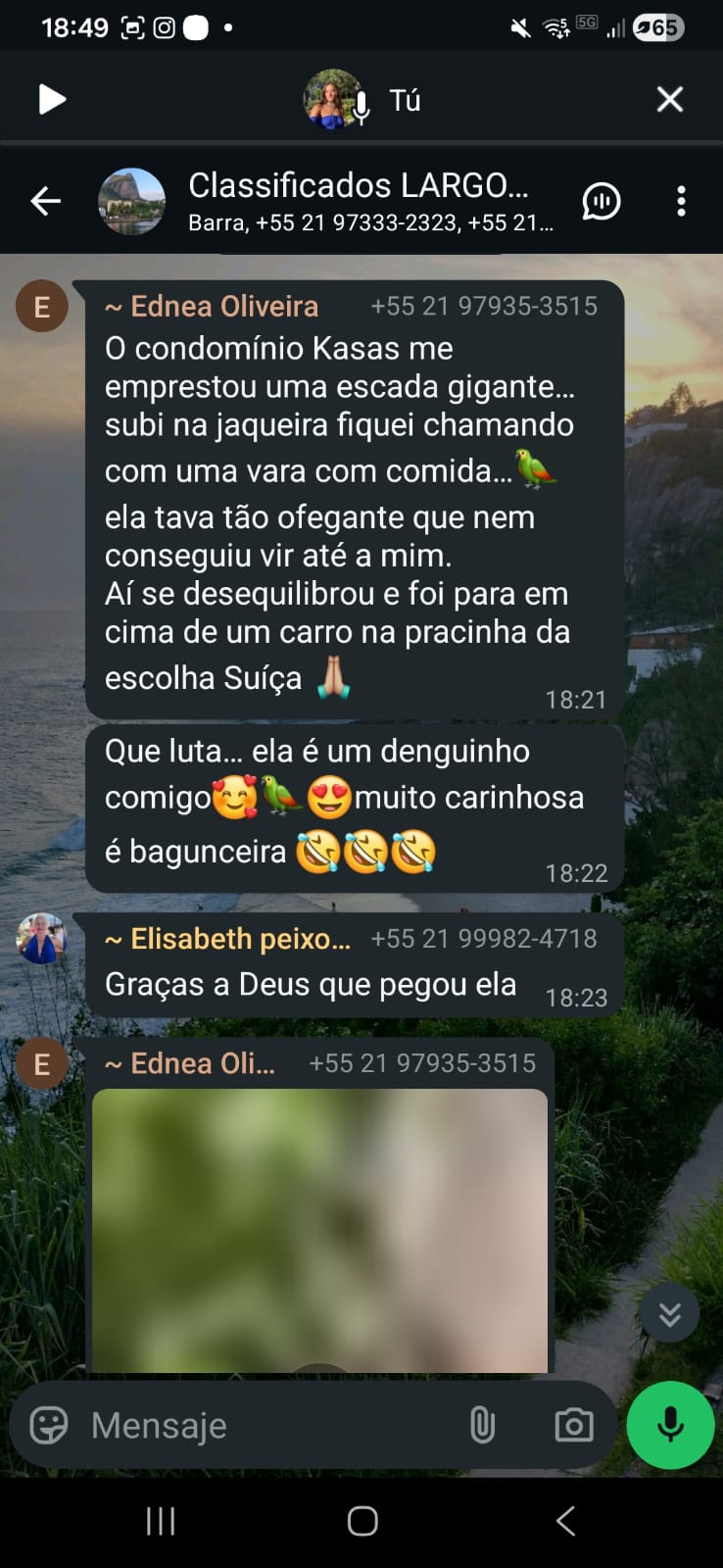The image size is (723, 1568).
Task: Open the blurred photo from Ednea Oliveira
Action: pyautogui.click(x=319, y=1230)
